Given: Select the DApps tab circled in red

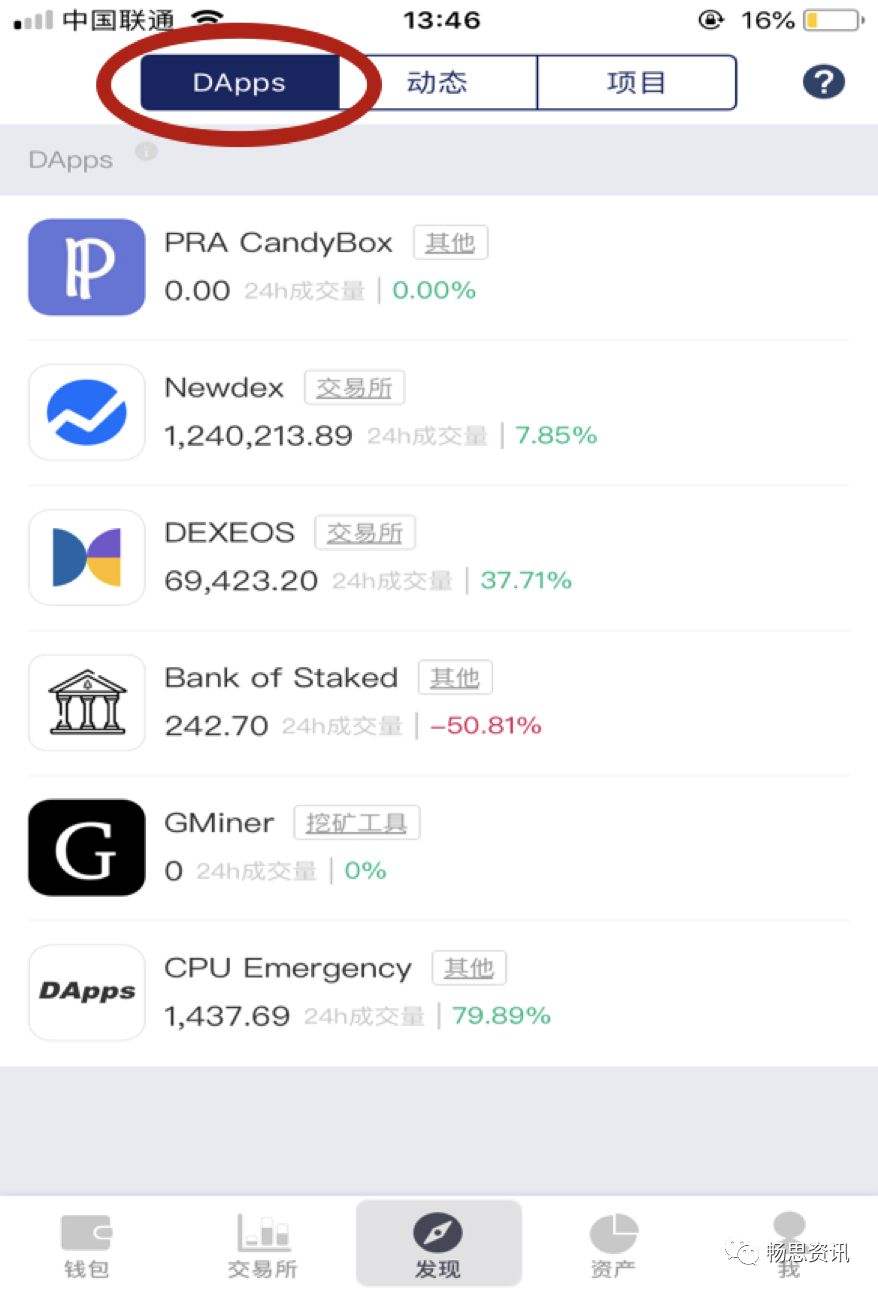Looking at the screenshot, I should (x=238, y=82).
